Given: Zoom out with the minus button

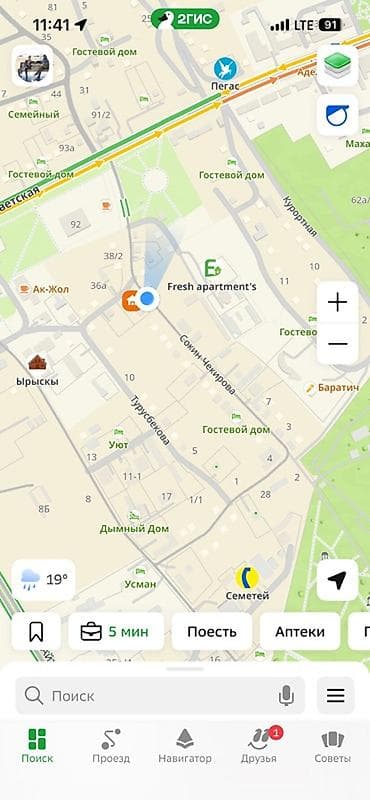Looking at the screenshot, I should pos(337,343).
